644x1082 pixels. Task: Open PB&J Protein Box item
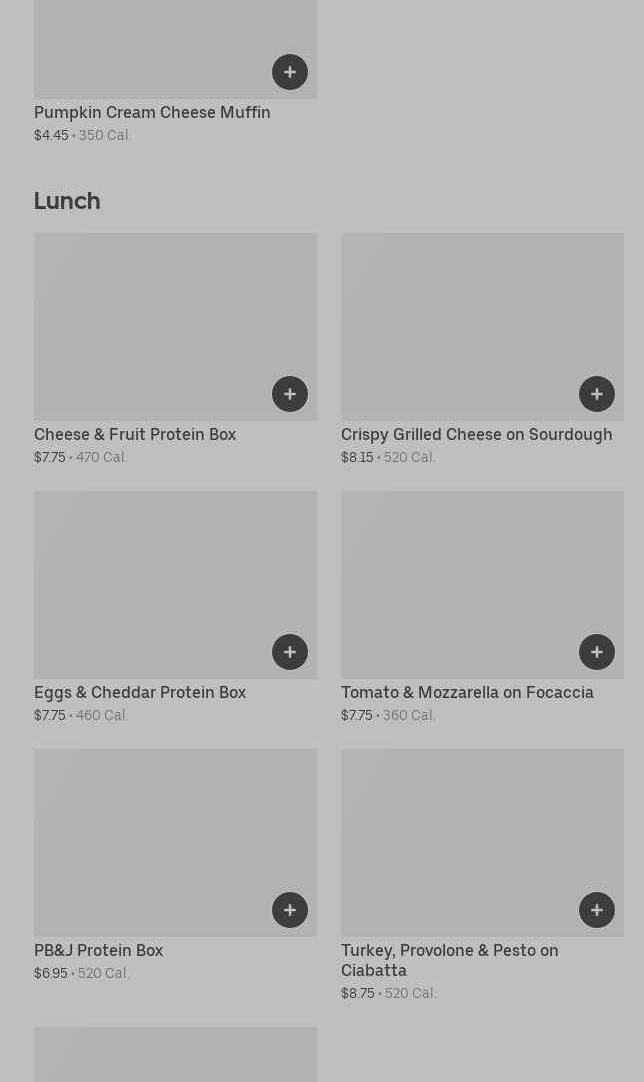(98, 950)
